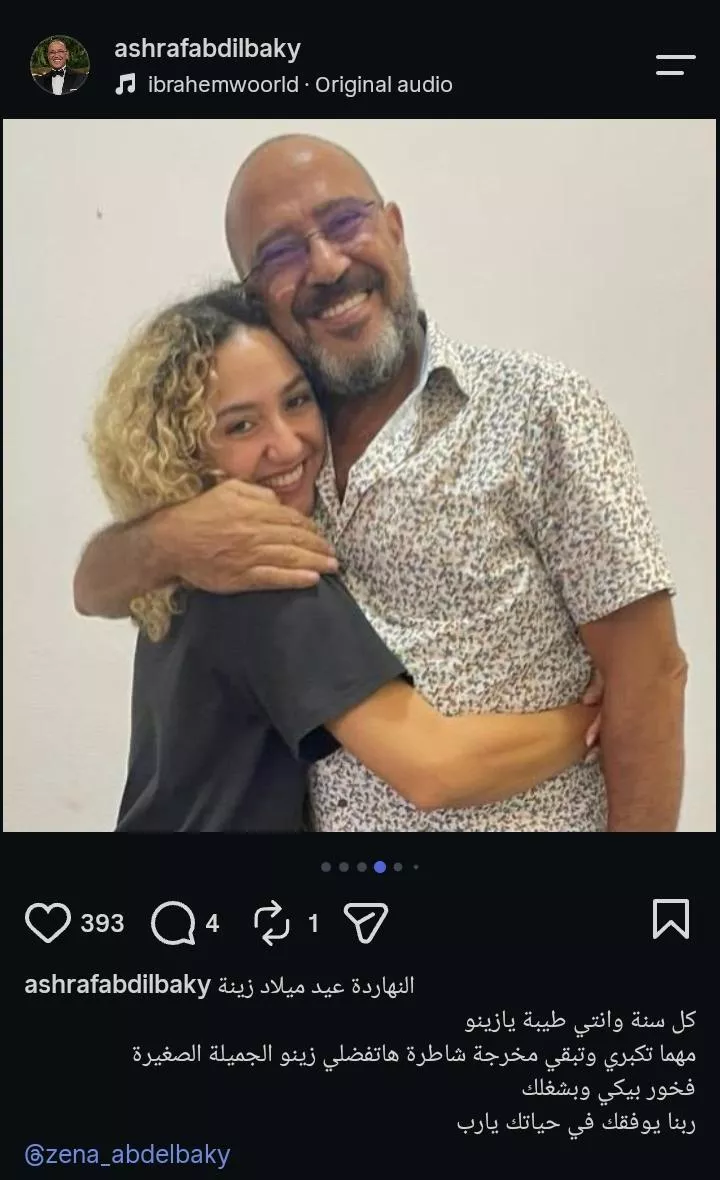
Task: Open ashrafabdilbaky's profile picture
Action: click(59, 65)
